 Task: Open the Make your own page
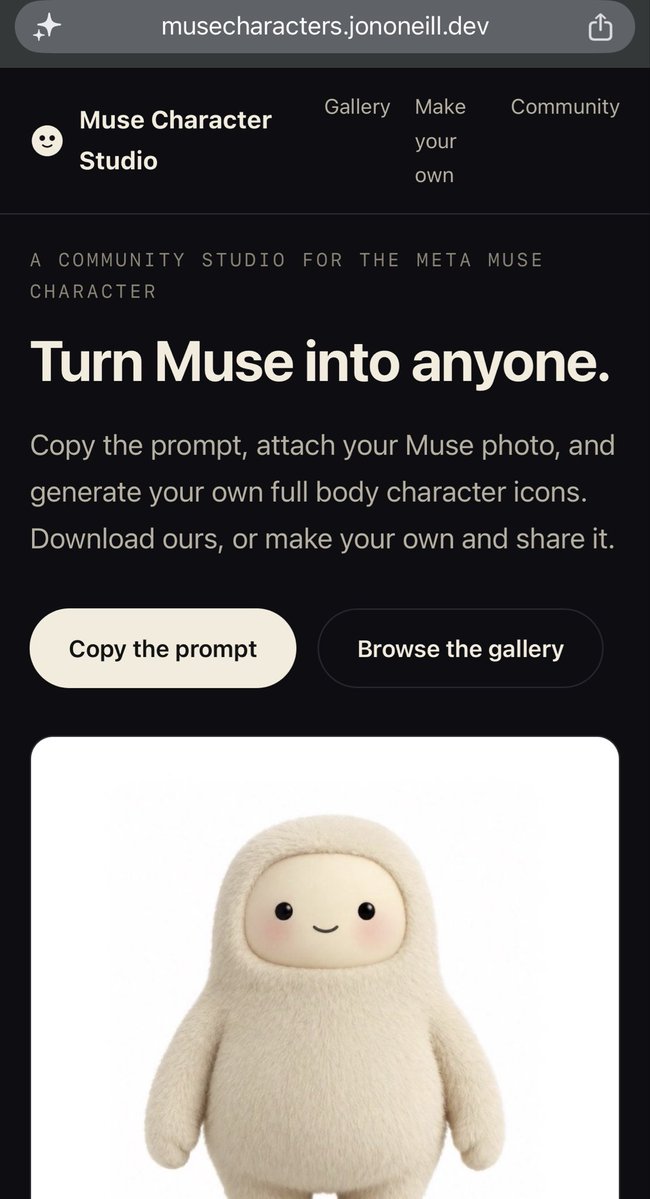[440, 141]
